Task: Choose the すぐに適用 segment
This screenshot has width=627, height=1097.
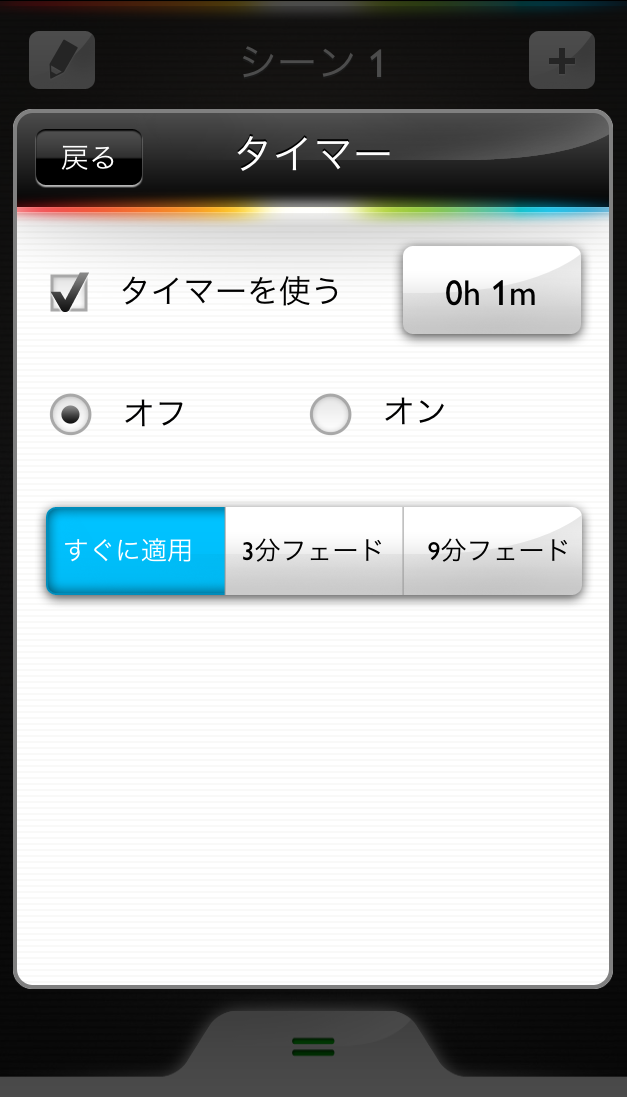Action: 136,551
